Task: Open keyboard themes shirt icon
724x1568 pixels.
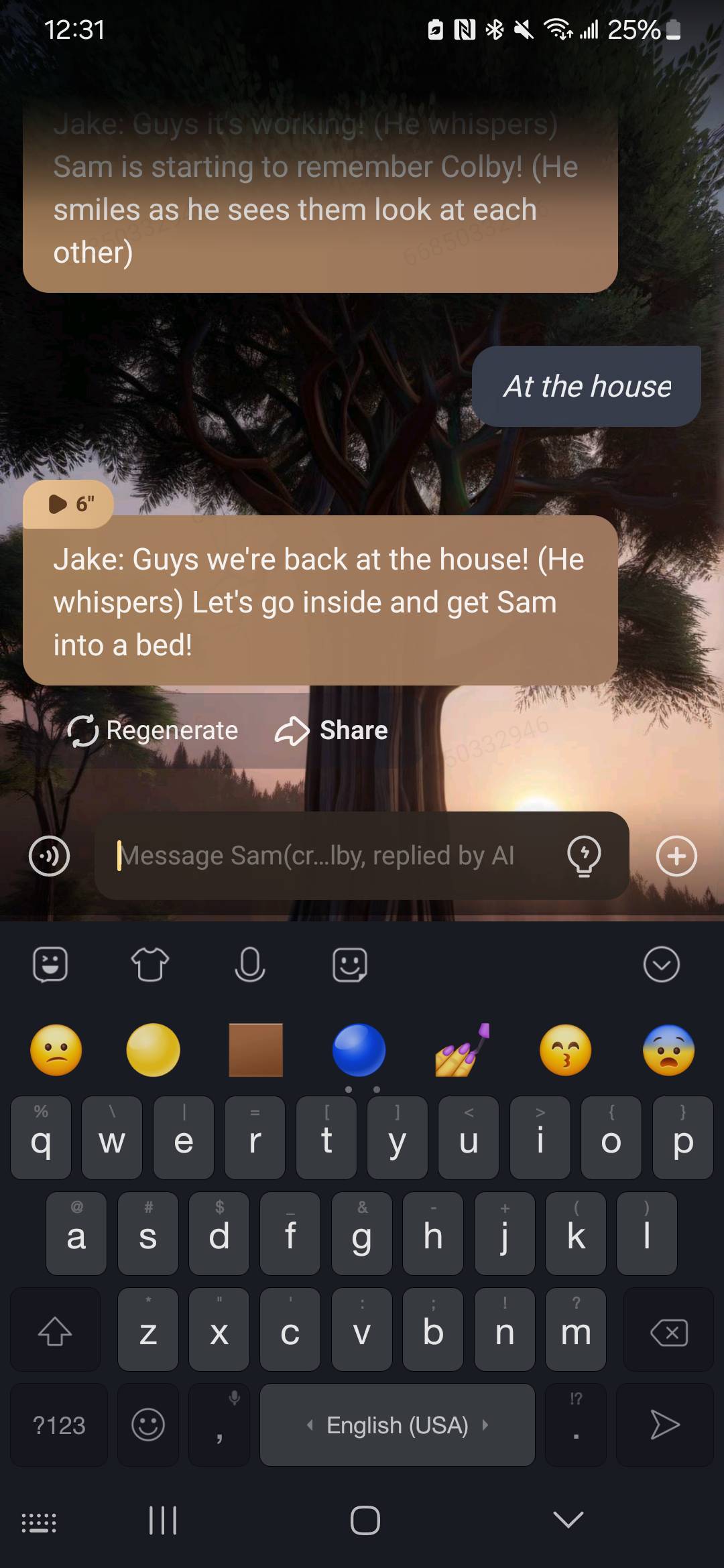Action: click(149, 964)
